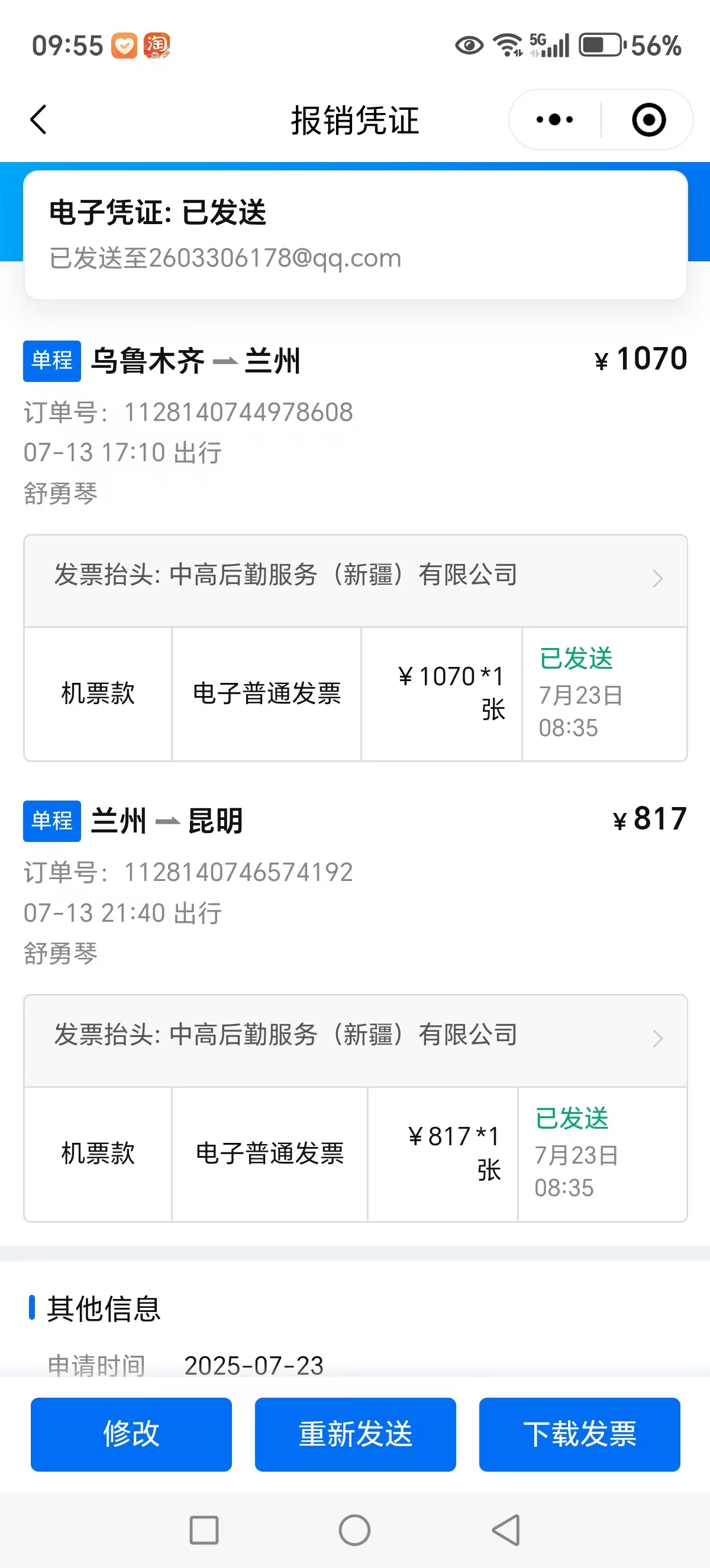The width and height of the screenshot is (710, 1568).
Task: Close the mini program with the circle icon
Action: tap(648, 119)
